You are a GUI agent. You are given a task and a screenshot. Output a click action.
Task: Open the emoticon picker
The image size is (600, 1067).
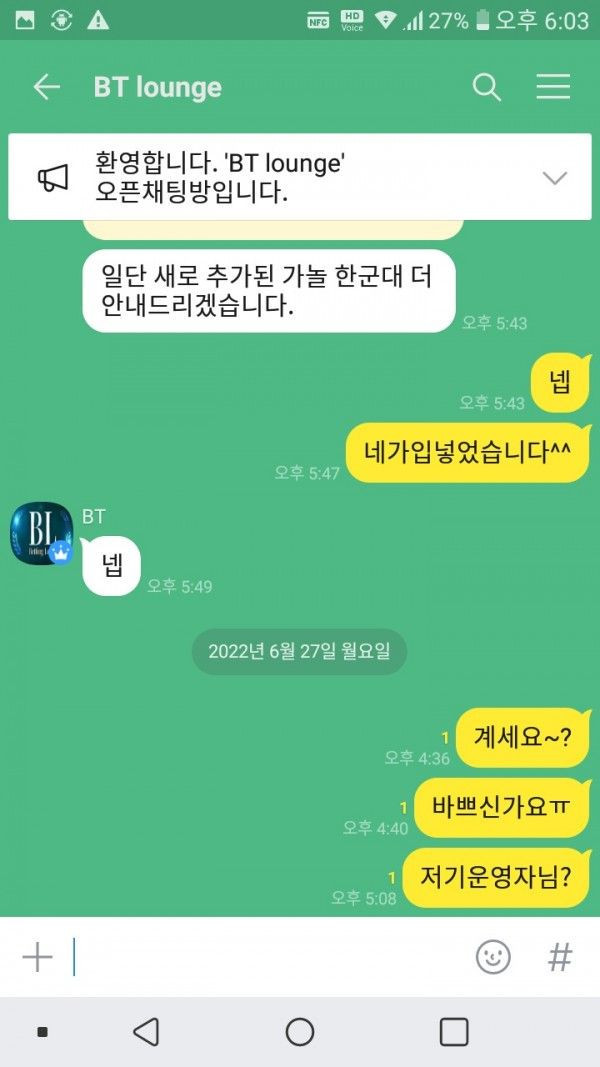pos(493,957)
